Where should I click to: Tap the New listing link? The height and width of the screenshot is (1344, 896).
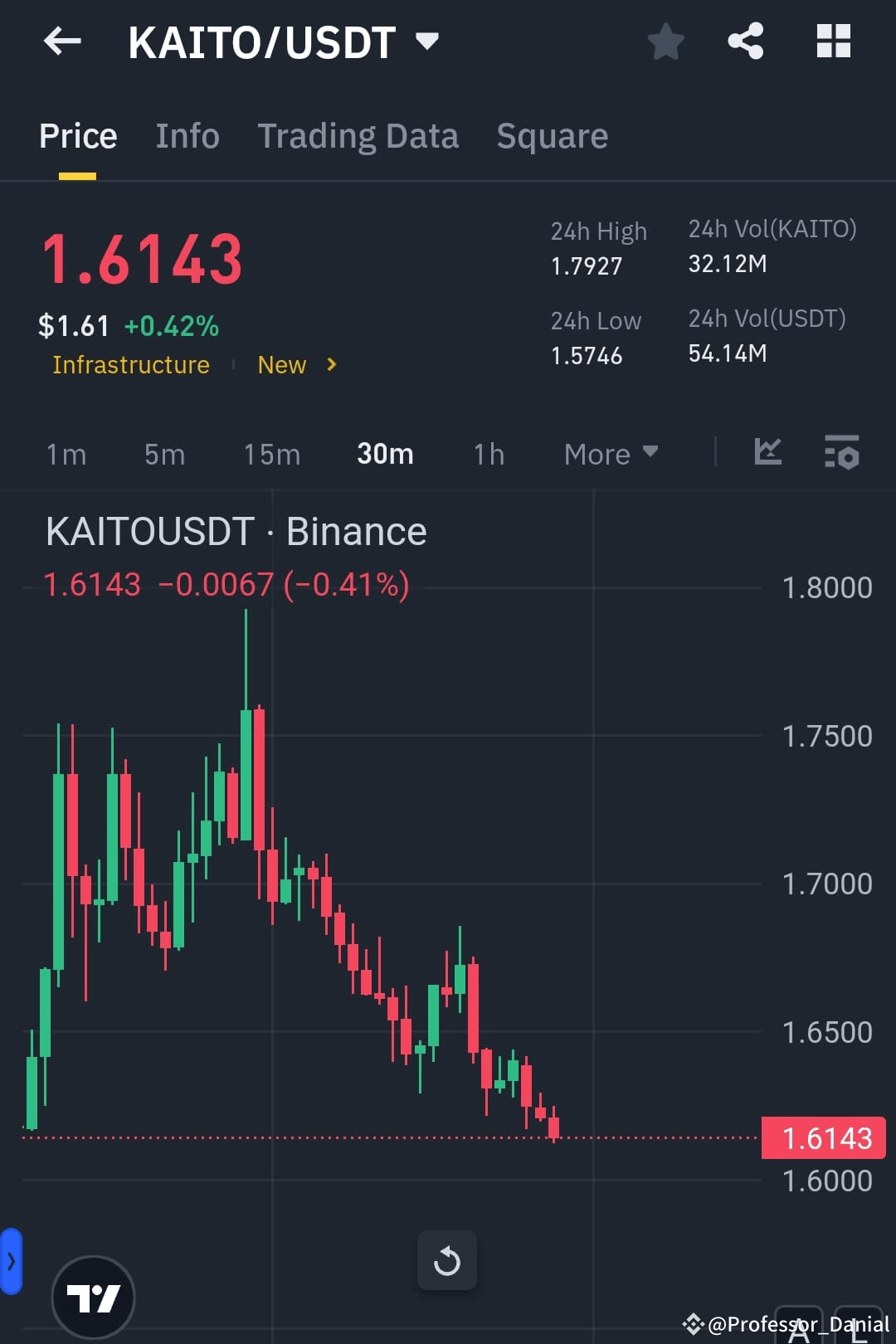(x=281, y=364)
